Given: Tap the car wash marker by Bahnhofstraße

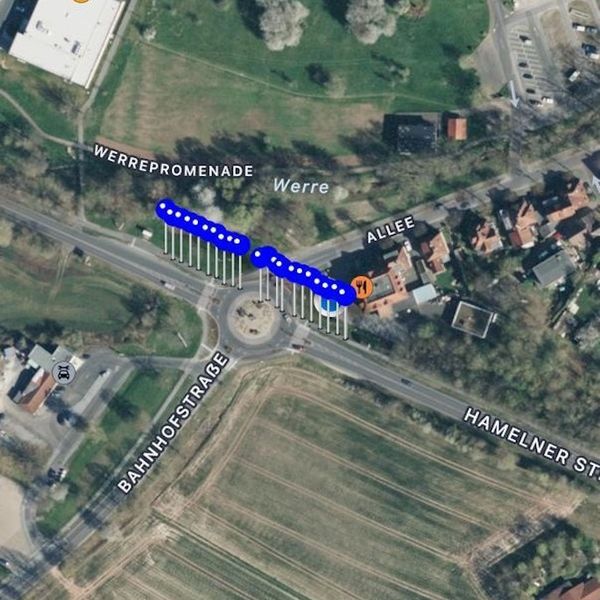Looking at the screenshot, I should [x=64, y=374].
